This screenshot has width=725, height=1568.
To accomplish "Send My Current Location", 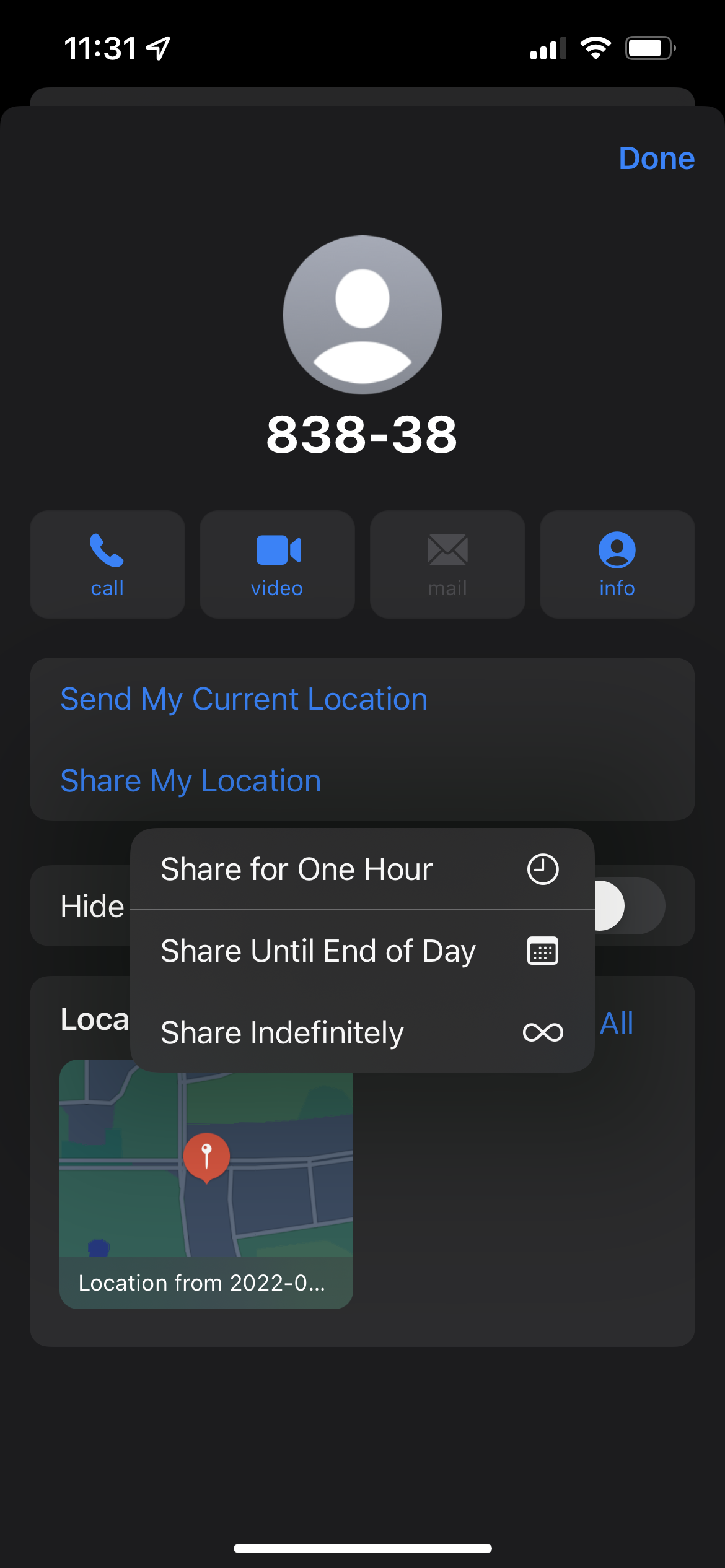I will (244, 699).
